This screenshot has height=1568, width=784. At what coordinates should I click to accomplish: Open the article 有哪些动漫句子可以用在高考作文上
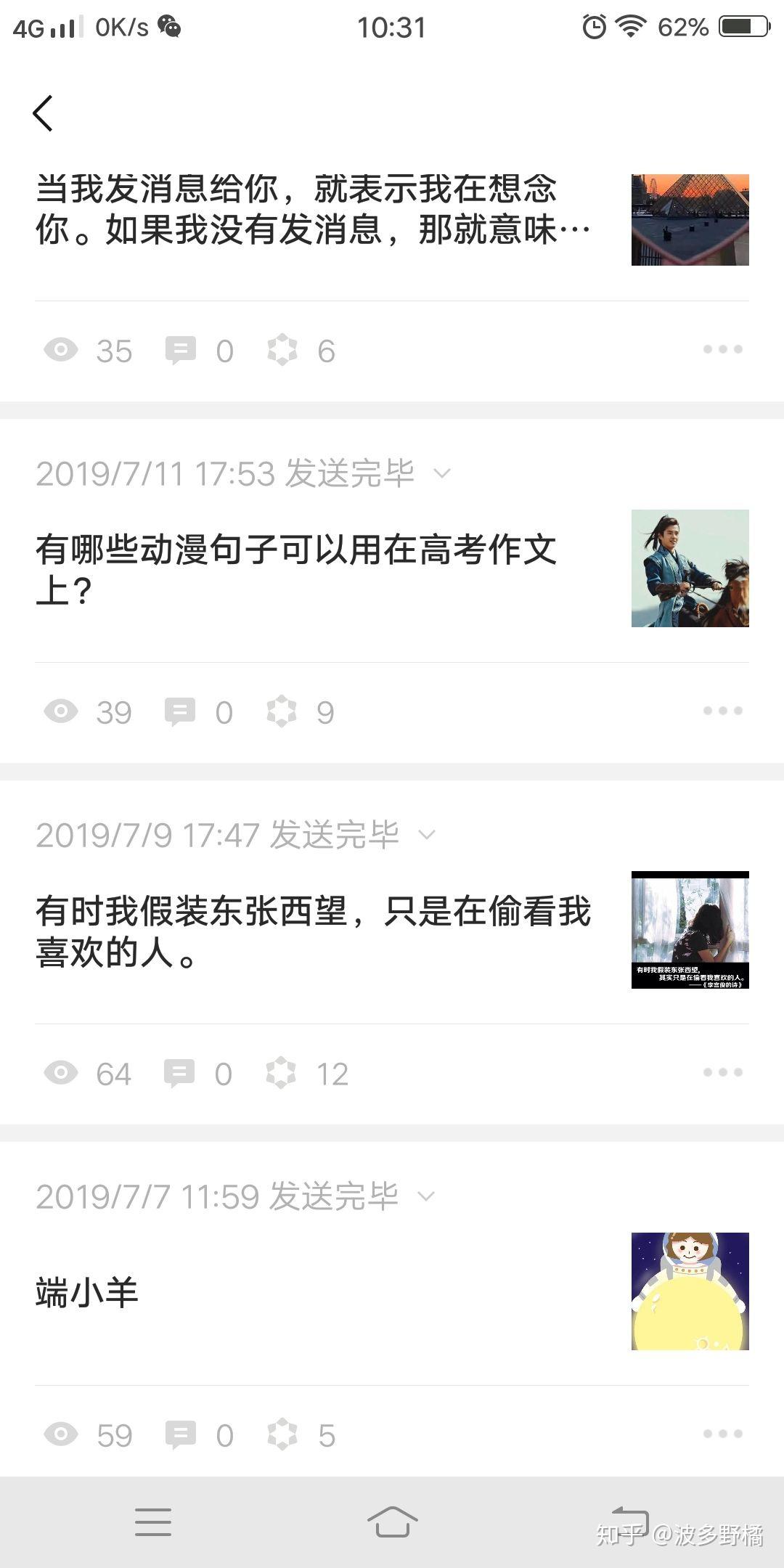[x=296, y=570]
